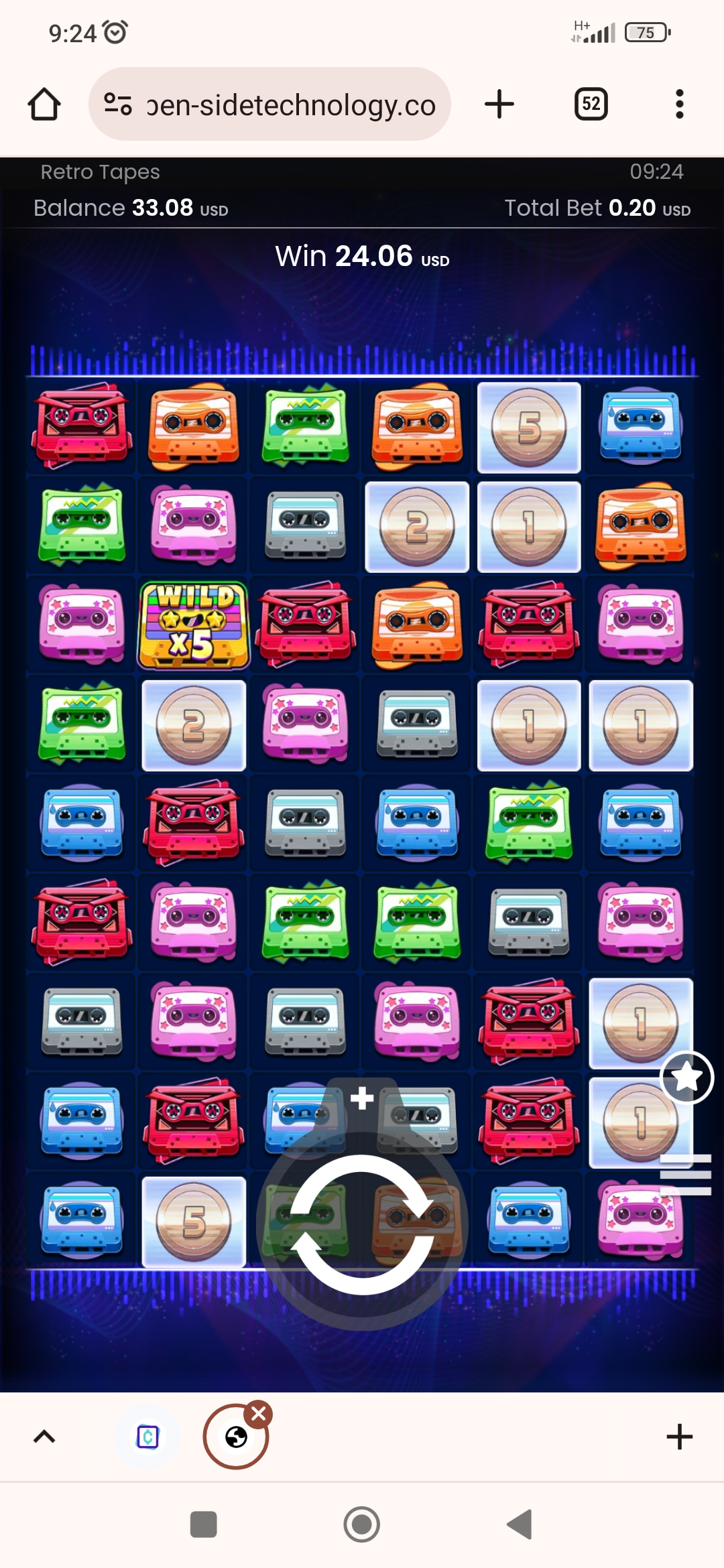This screenshot has height=1568, width=724.
Task: Open a new browser tab
Action: (x=499, y=105)
